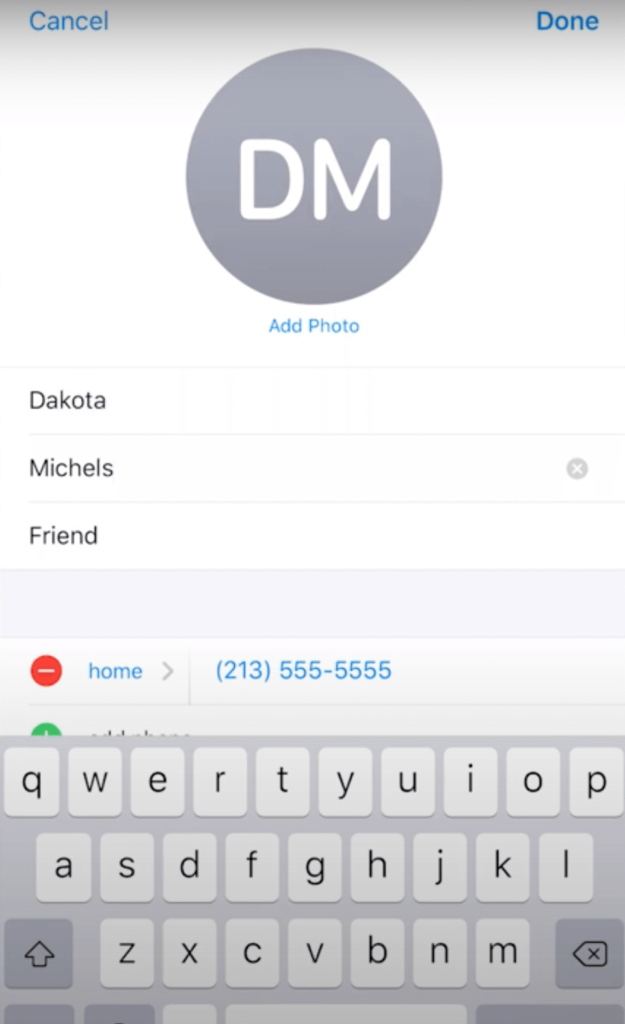Tap Add Photo under the avatar
Screen dimensions: 625x1024
click(x=313, y=326)
